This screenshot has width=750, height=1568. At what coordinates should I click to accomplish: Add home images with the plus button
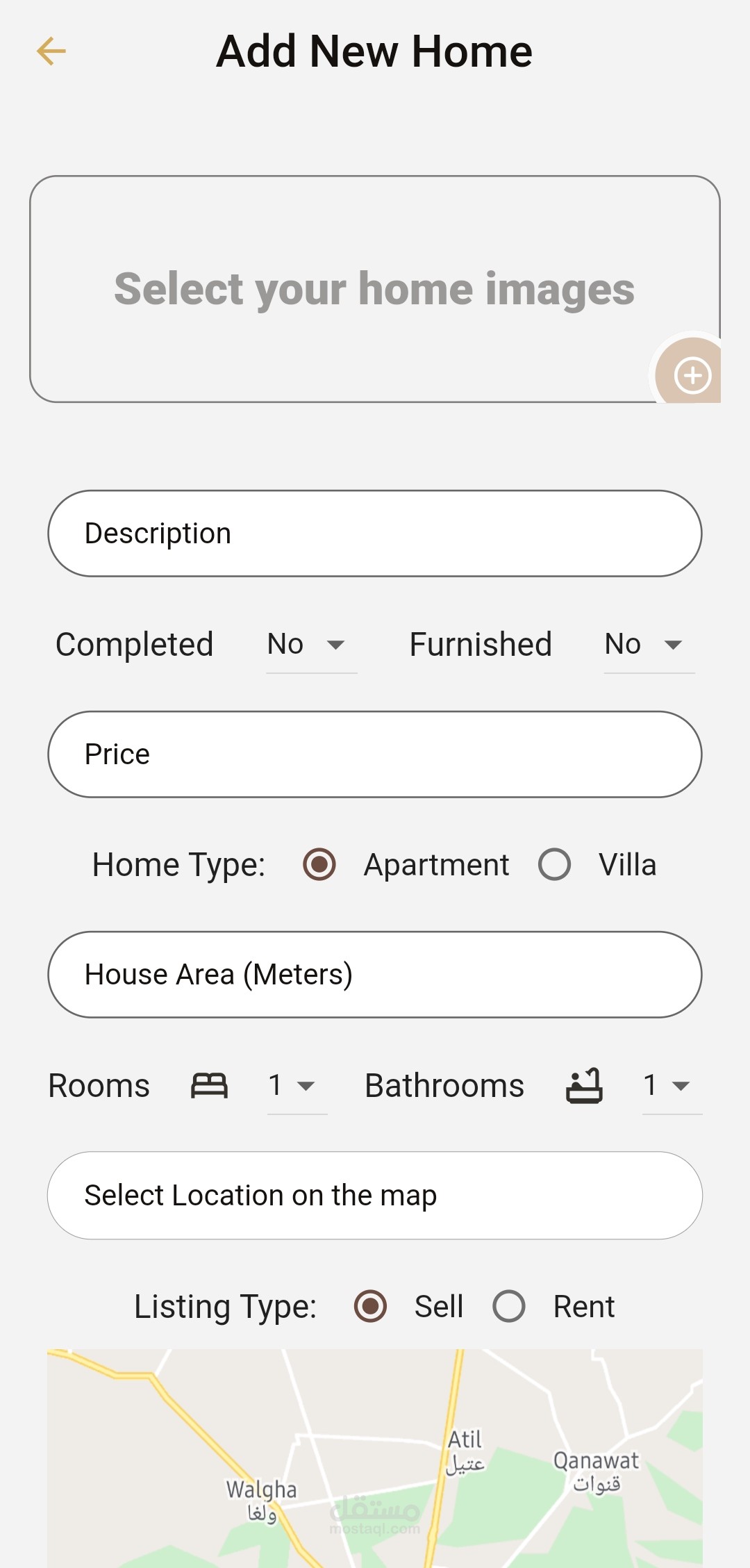coord(692,375)
